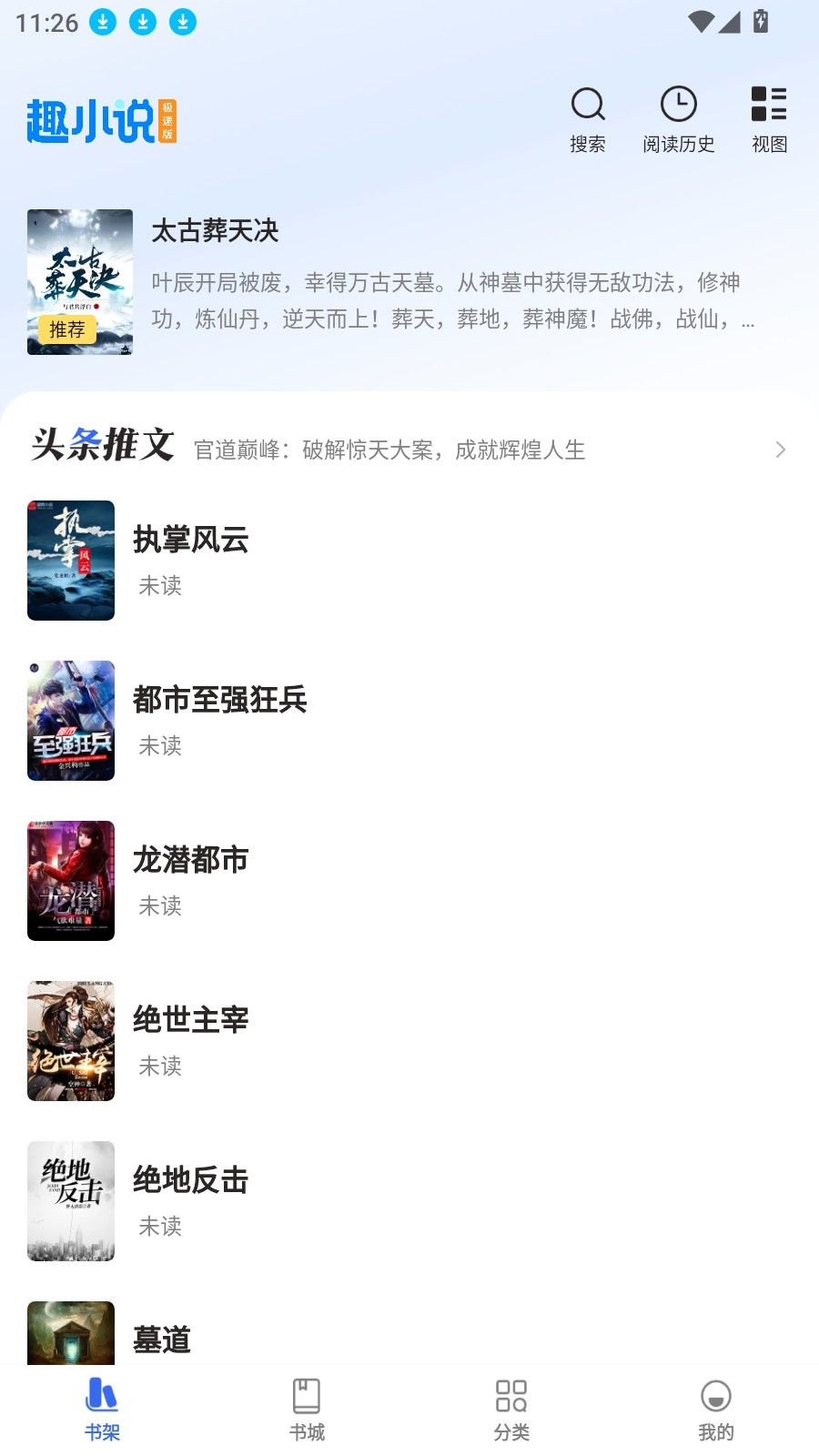
Task: Expand the 头条推文 headline with the chevron
Action: pyautogui.click(x=781, y=450)
